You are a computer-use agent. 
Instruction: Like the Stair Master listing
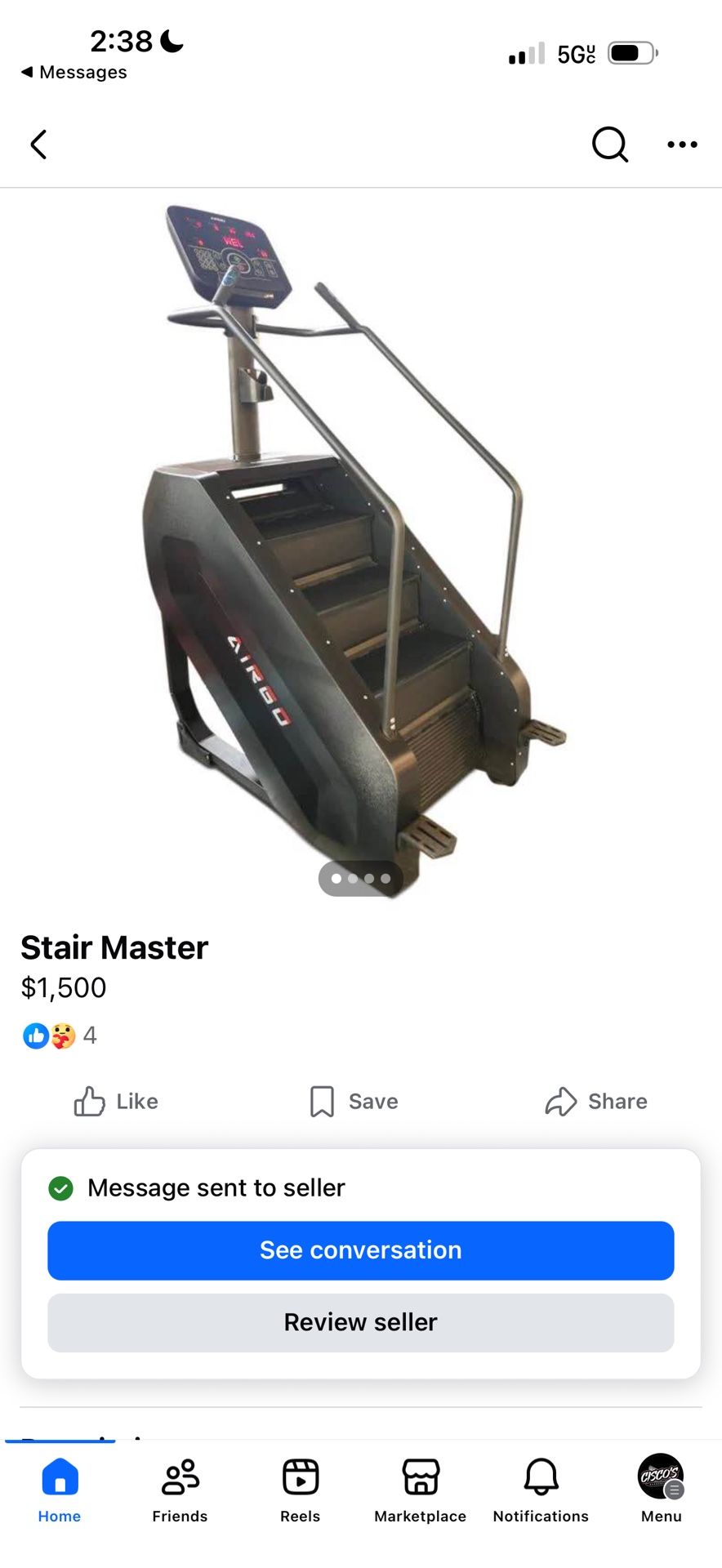(116, 1102)
